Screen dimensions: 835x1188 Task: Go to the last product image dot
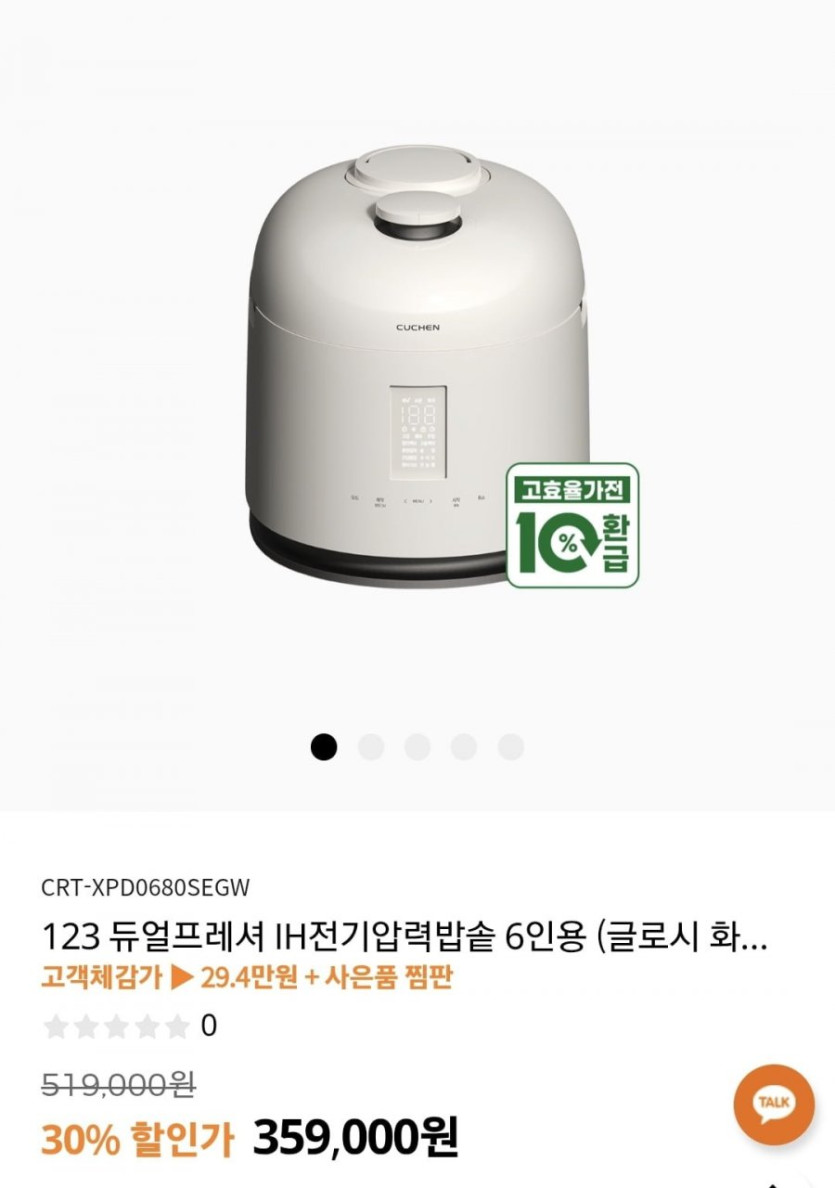(x=510, y=747)
